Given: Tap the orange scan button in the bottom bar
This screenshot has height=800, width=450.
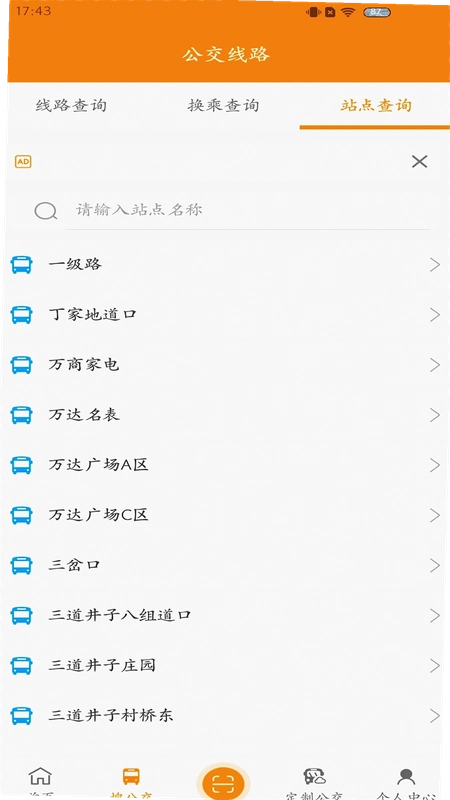Looking at the screenshot, I should tap(223, 782).
